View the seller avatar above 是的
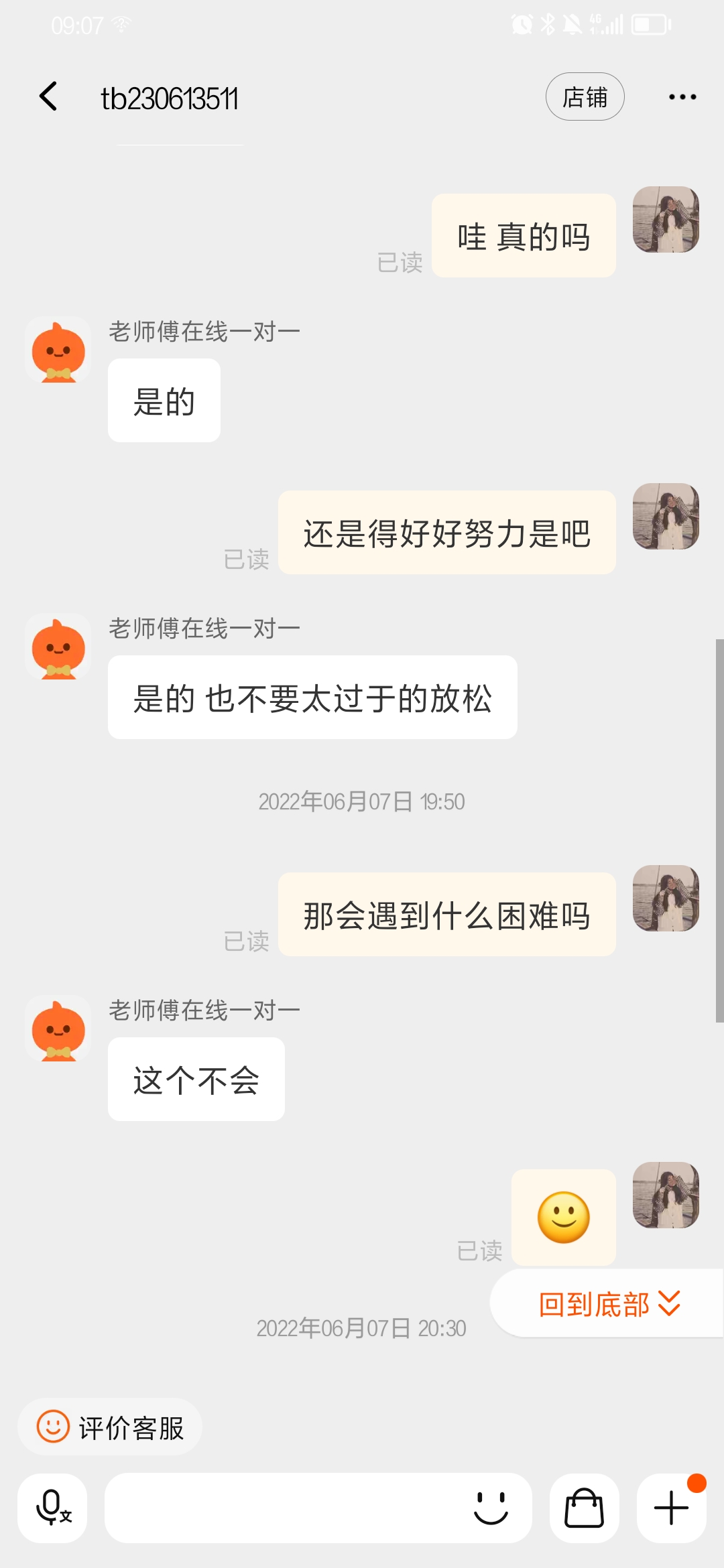The width and height of the screenshot is (724, 1568). (x=58, y=350)
